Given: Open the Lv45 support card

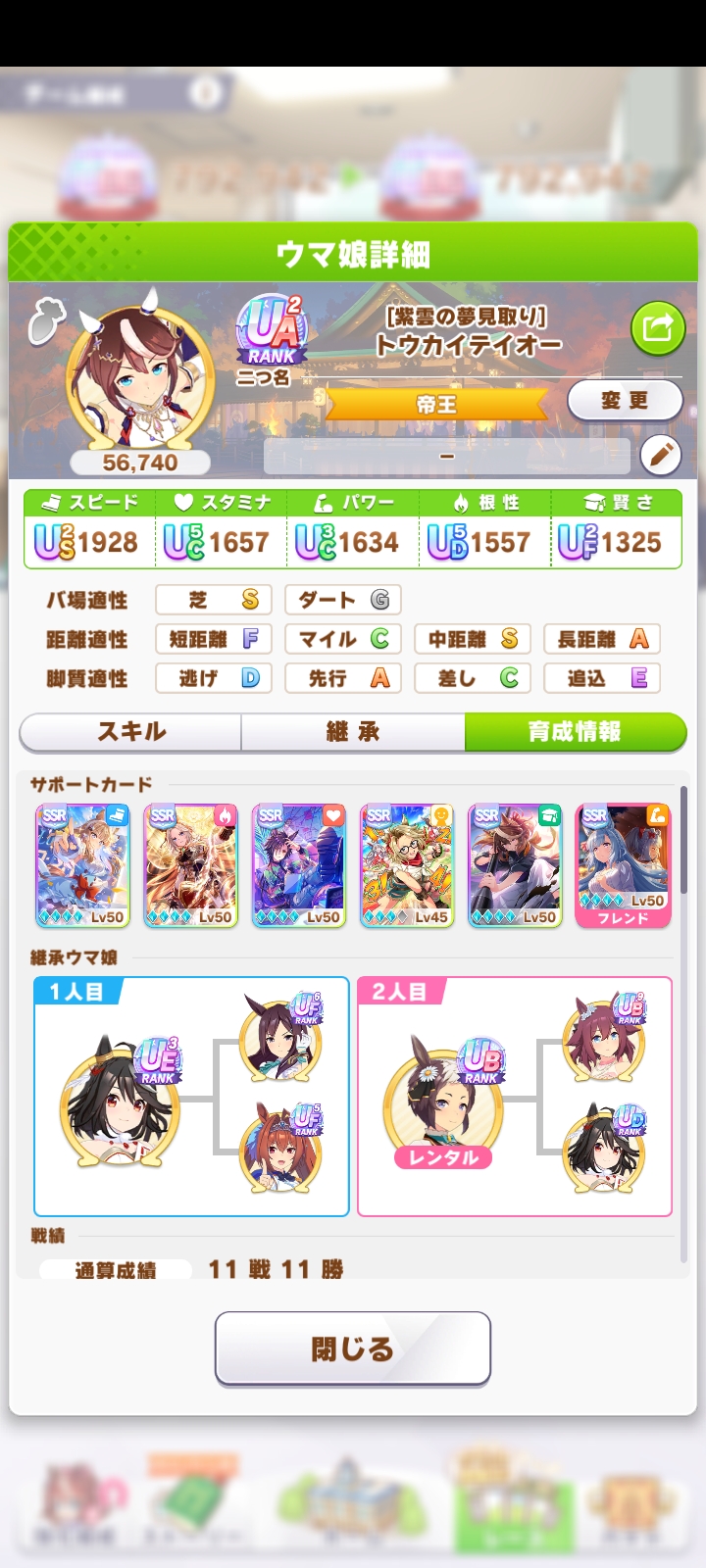Looking at the screenshot, I should coord(407,866).
